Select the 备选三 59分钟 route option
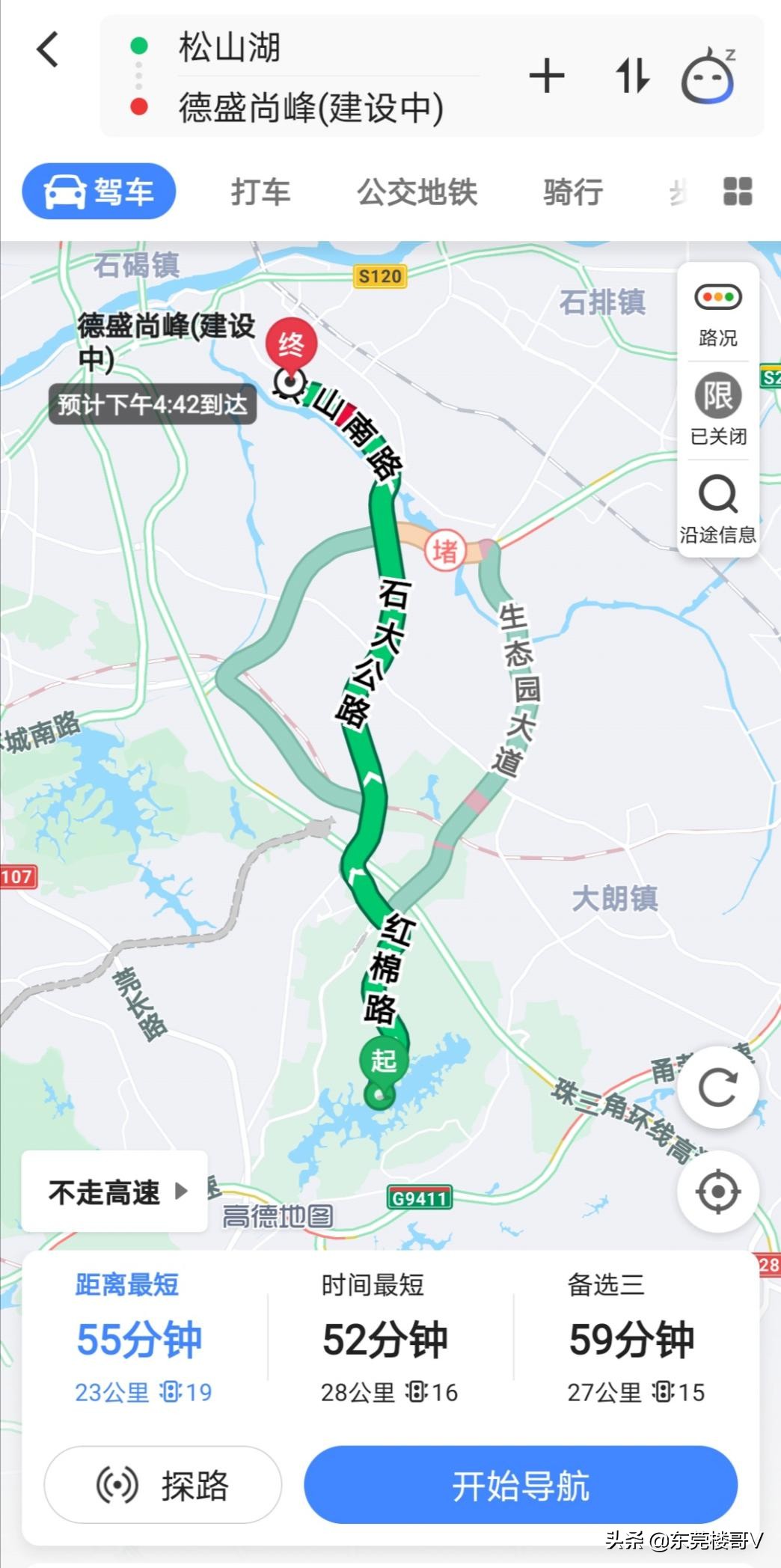 coord(632,1340)
